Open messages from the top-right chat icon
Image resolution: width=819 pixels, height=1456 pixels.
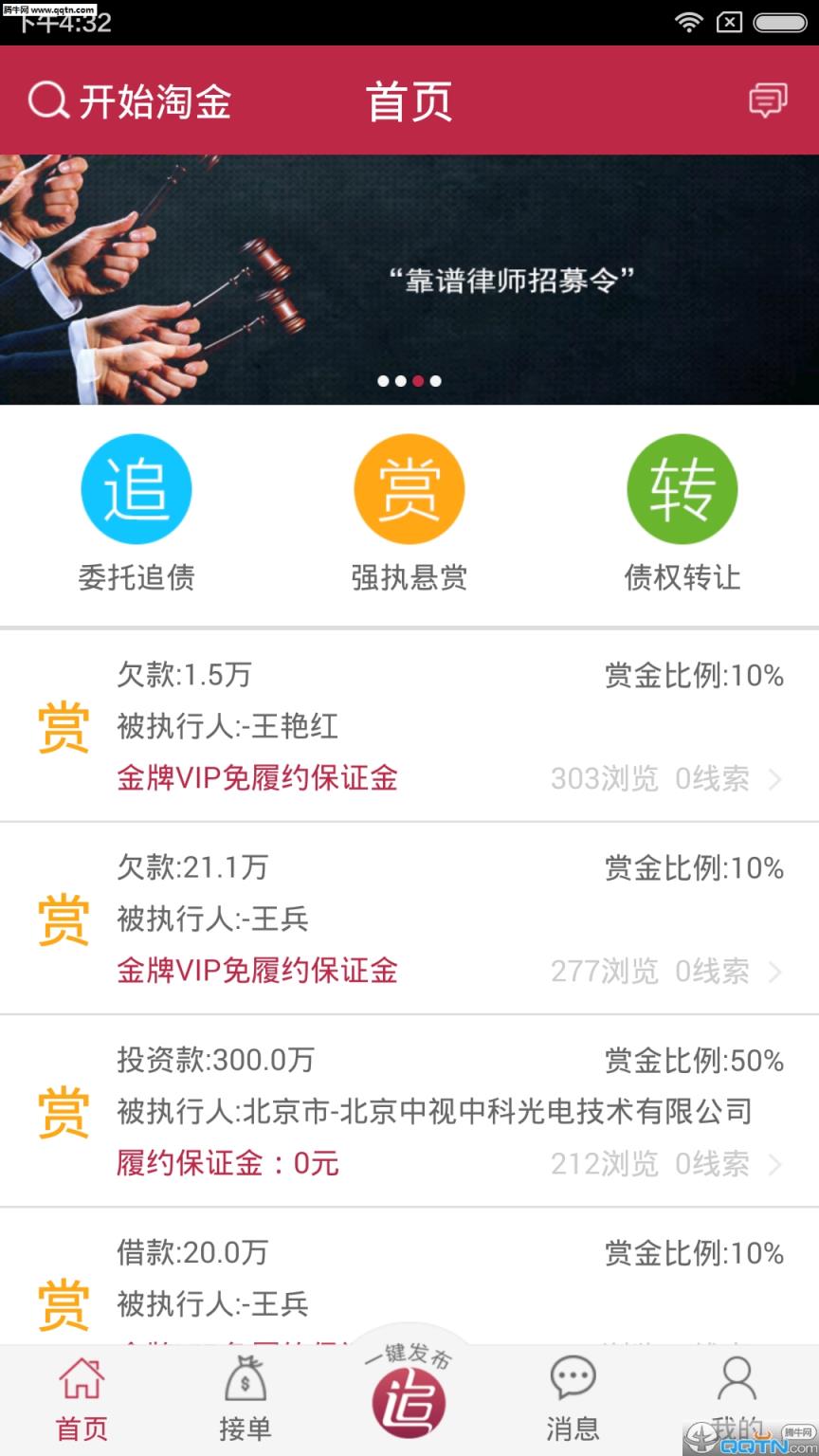point(768,99)
